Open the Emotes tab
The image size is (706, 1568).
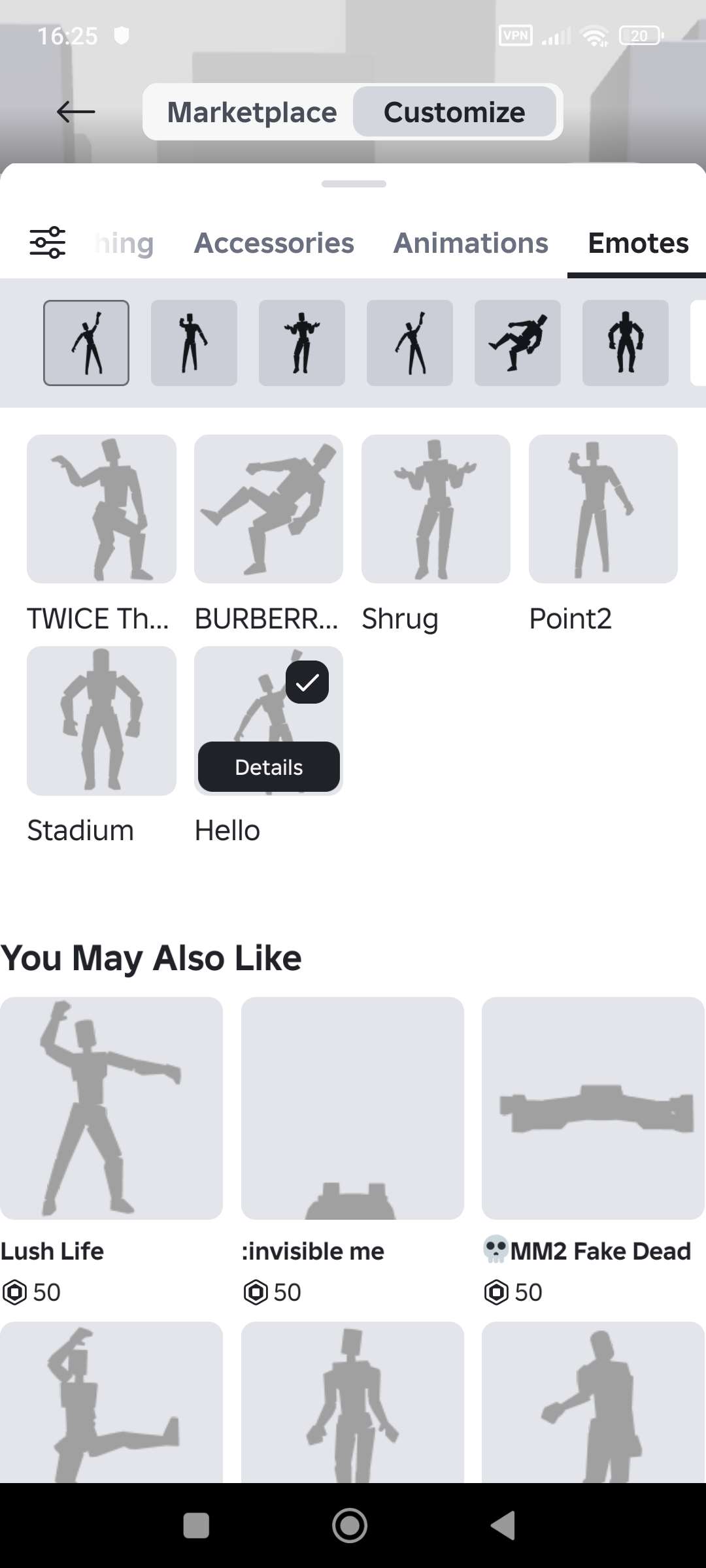[x=637, y=243]
